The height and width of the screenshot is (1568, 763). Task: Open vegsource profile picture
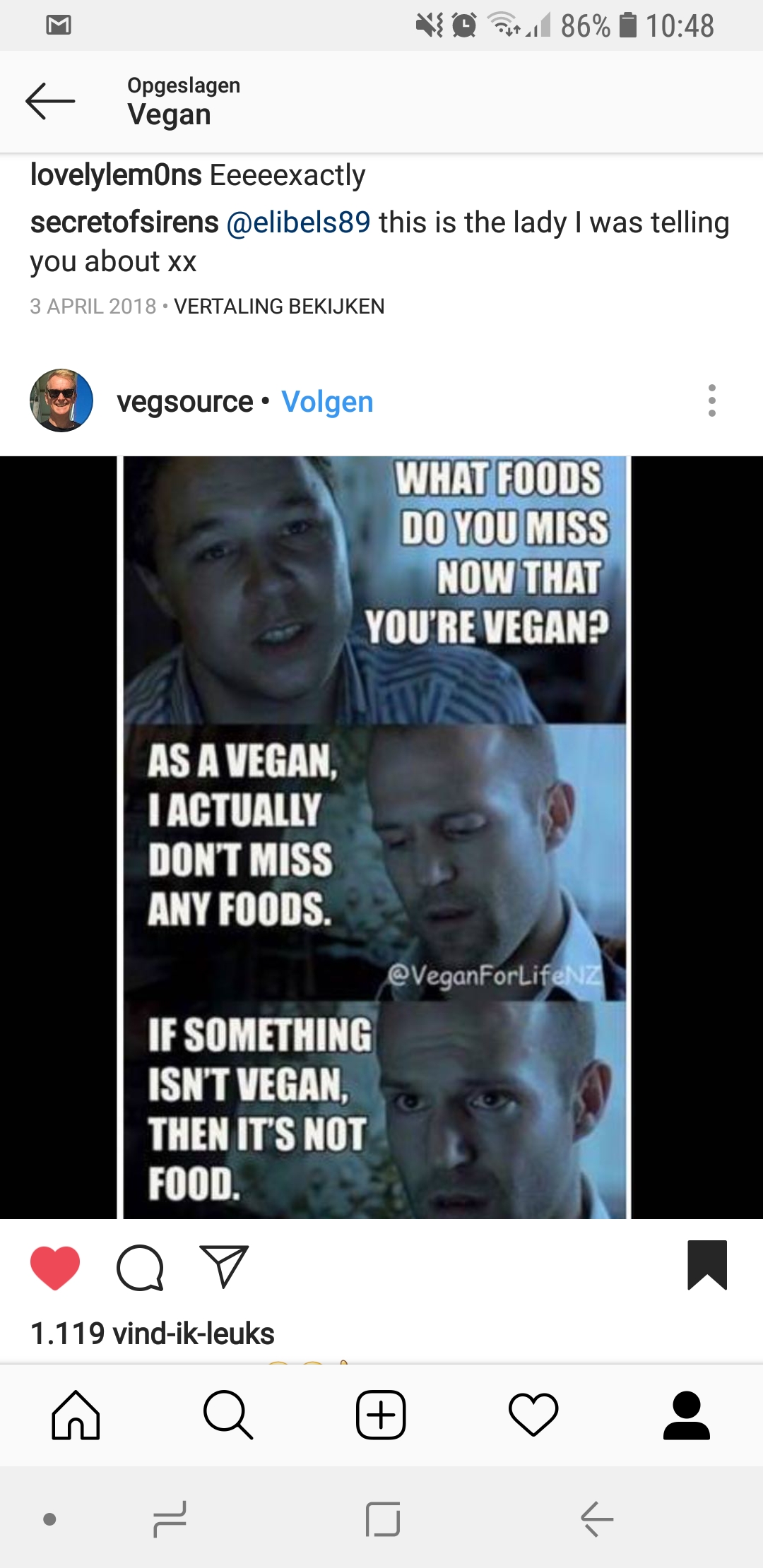click(x=61, y=400)
